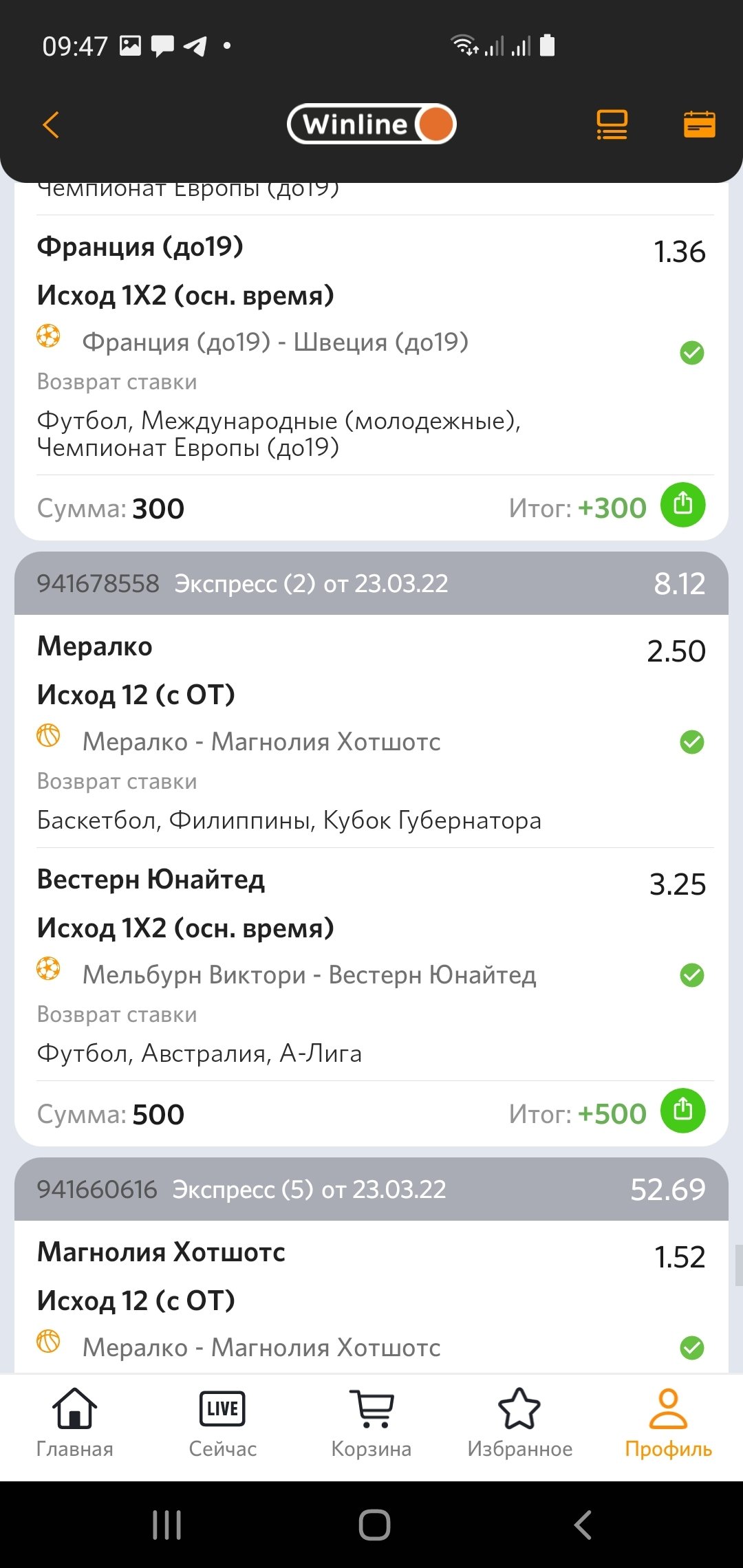Viewport: 743px width, 1568px height.
Task: Open system recent apps
Action: coord(166,1525)
